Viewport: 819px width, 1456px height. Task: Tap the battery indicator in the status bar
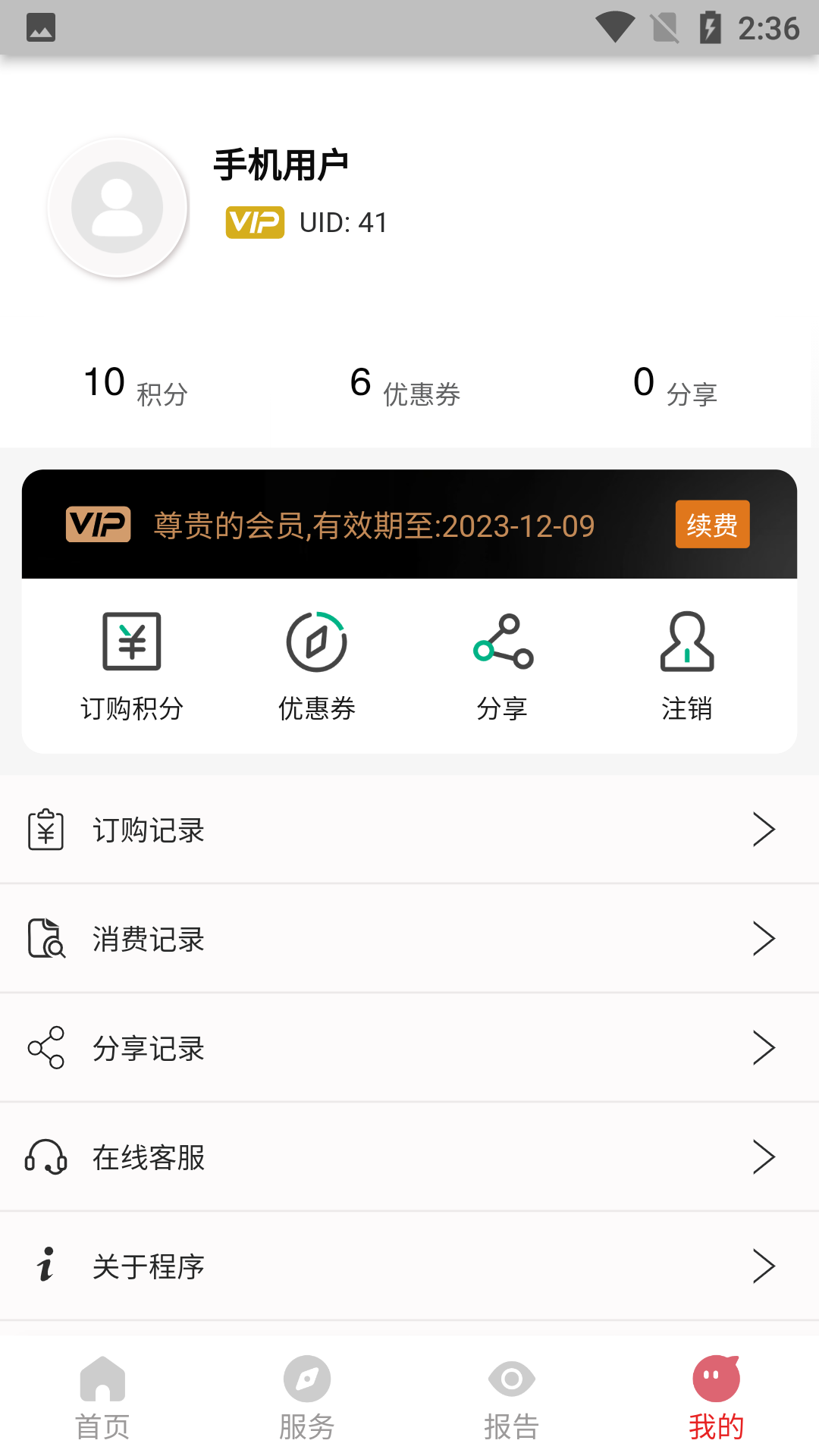pyautogui.click(x=710, y=27)
